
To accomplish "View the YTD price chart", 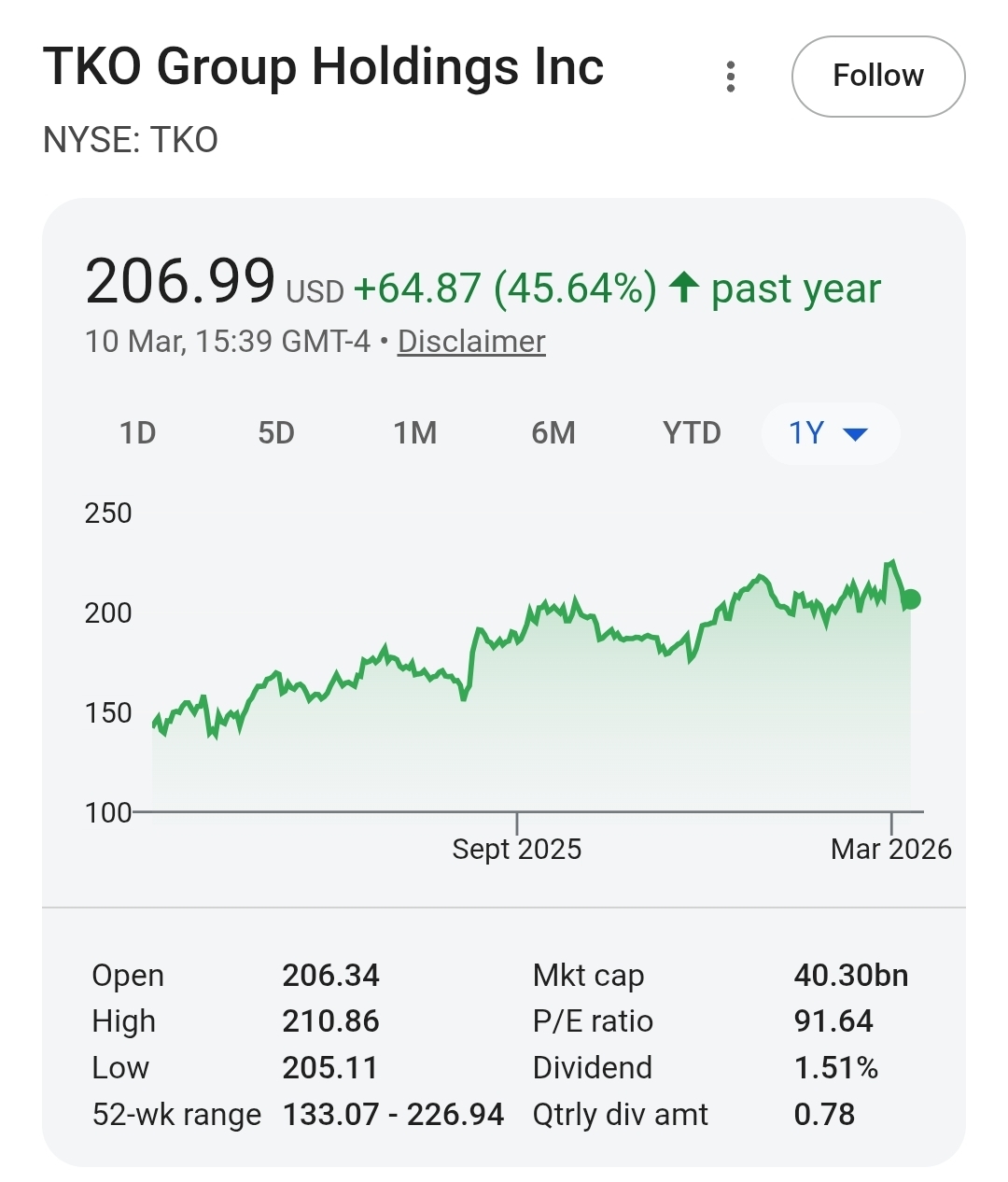I will pos(692,433).
